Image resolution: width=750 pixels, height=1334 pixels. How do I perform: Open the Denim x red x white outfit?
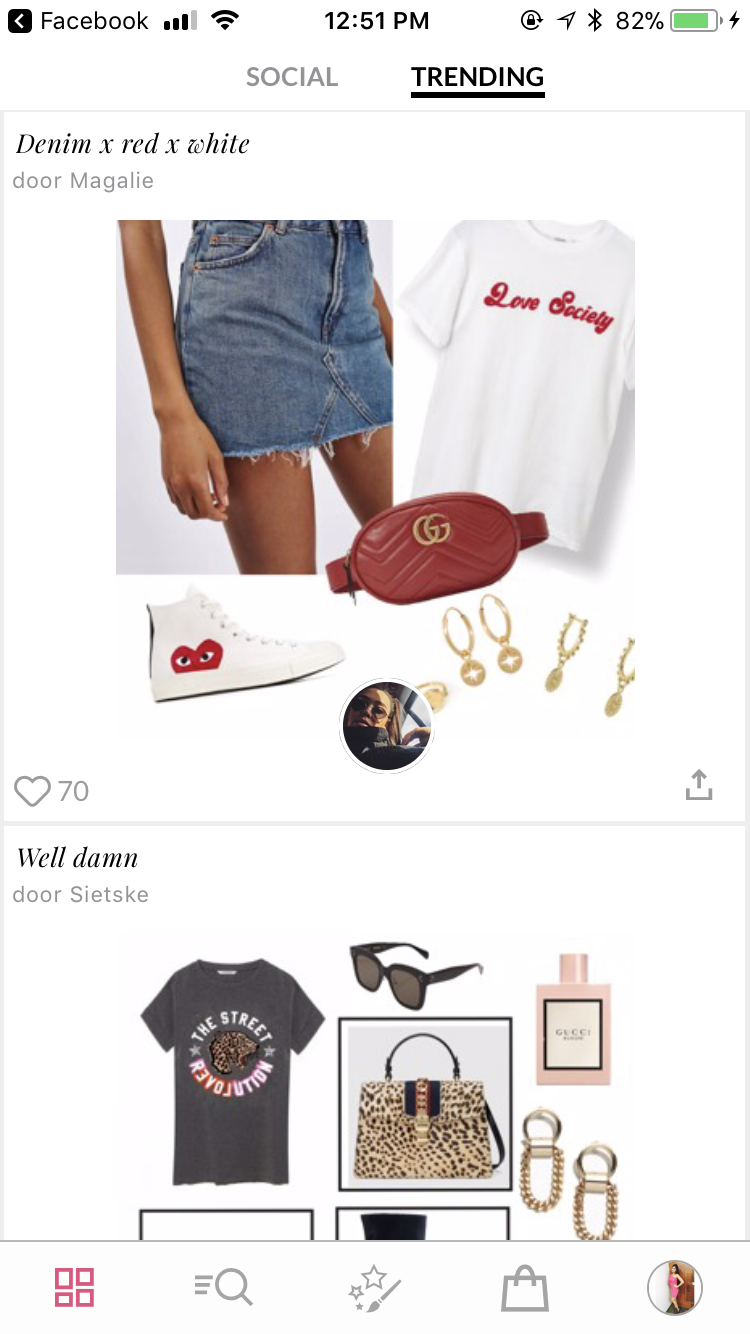coord(375,470)
